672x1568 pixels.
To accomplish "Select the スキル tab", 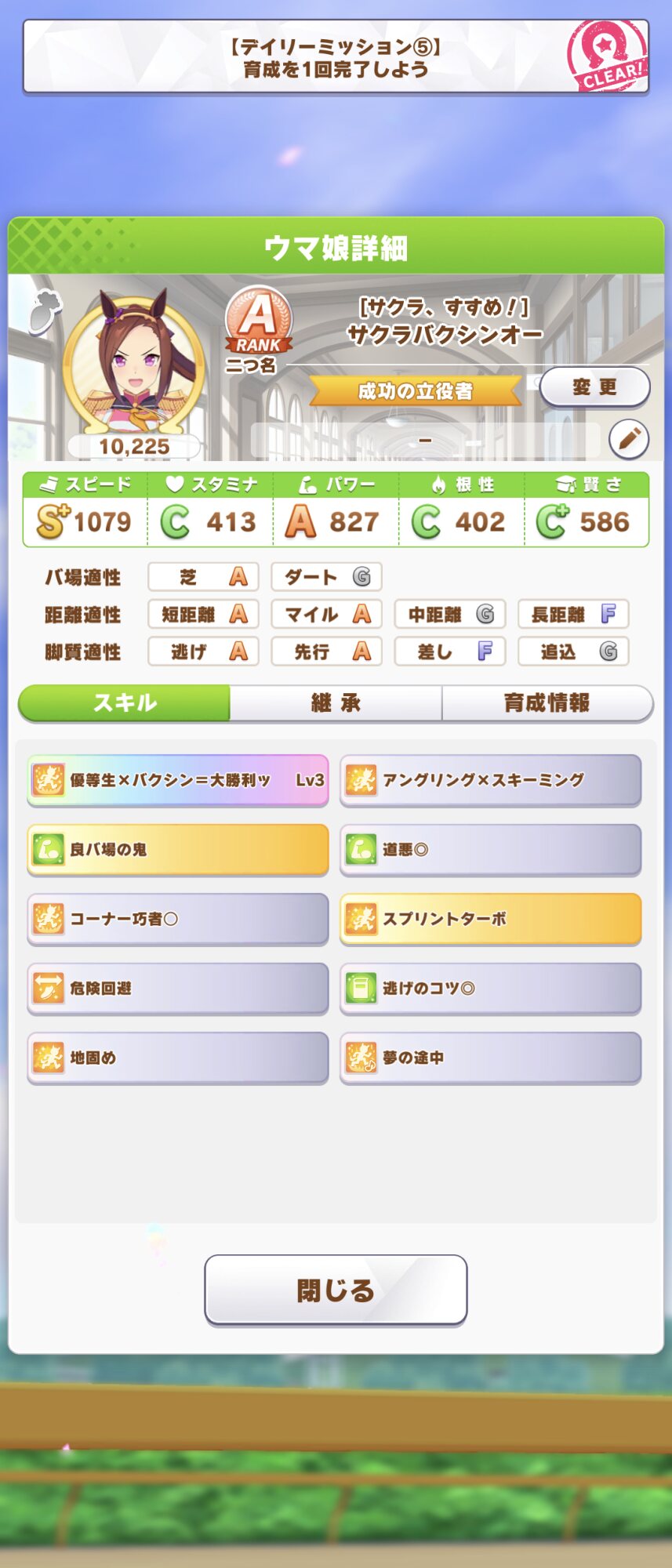I will 125,702.
